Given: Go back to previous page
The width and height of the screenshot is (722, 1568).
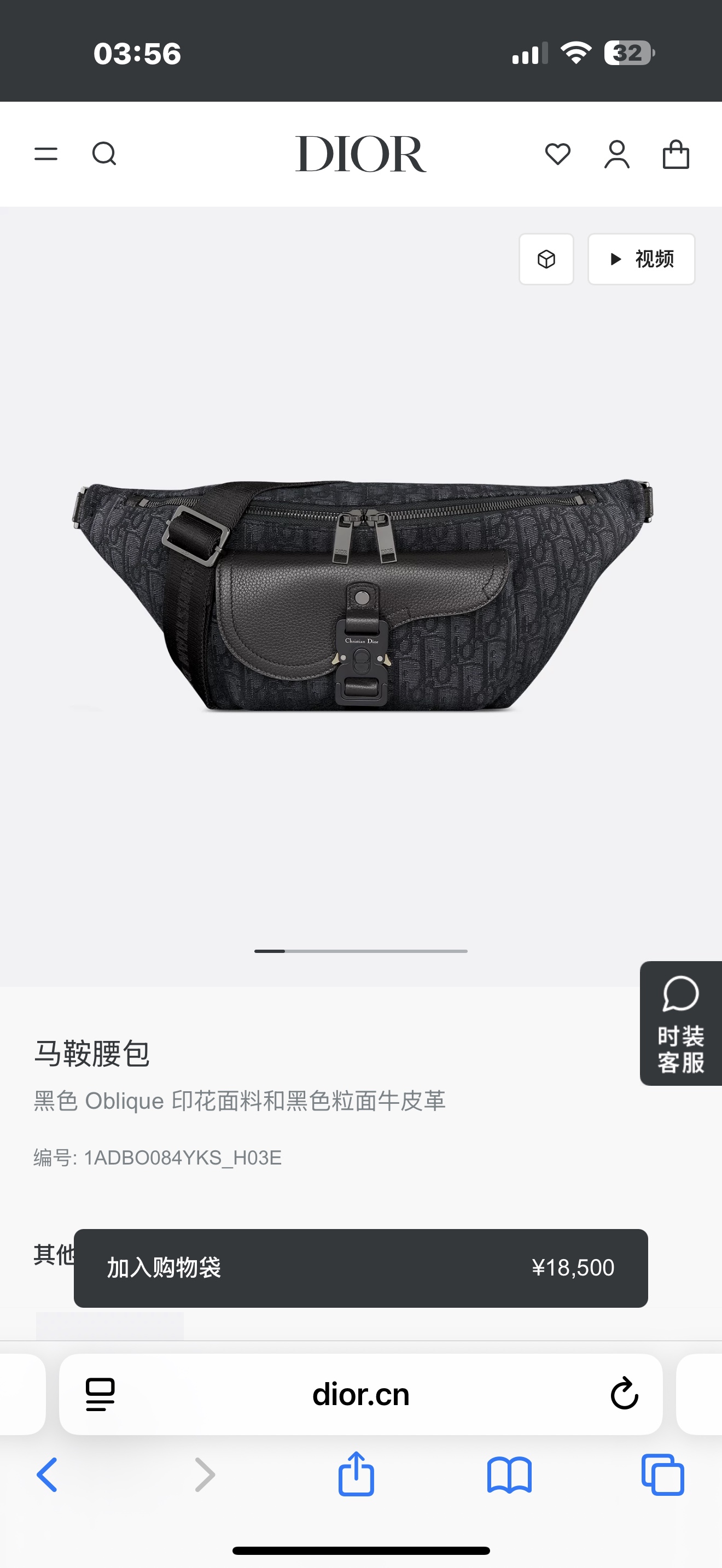Looking at the screenshot, I should 48,1475.
